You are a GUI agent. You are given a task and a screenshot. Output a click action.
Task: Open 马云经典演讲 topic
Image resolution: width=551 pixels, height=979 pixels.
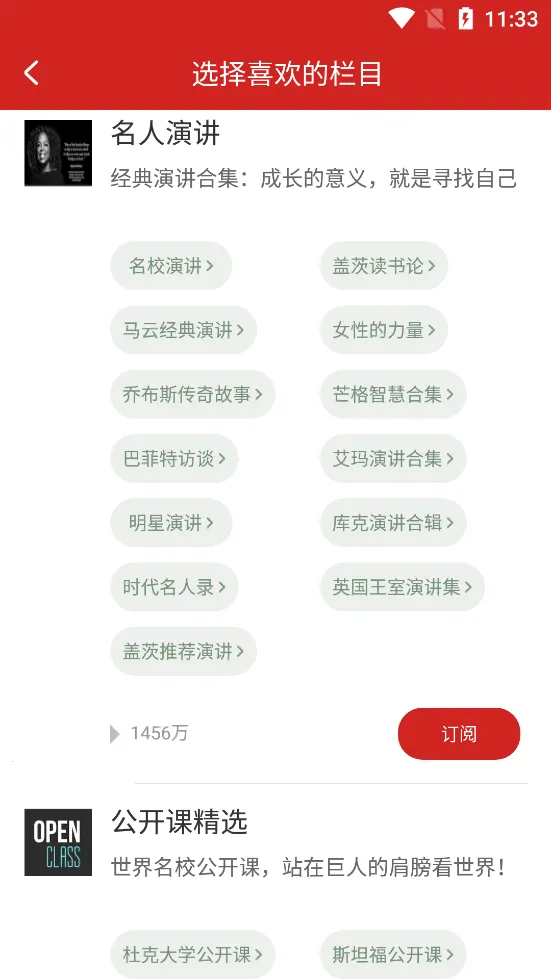pos(183,330)
